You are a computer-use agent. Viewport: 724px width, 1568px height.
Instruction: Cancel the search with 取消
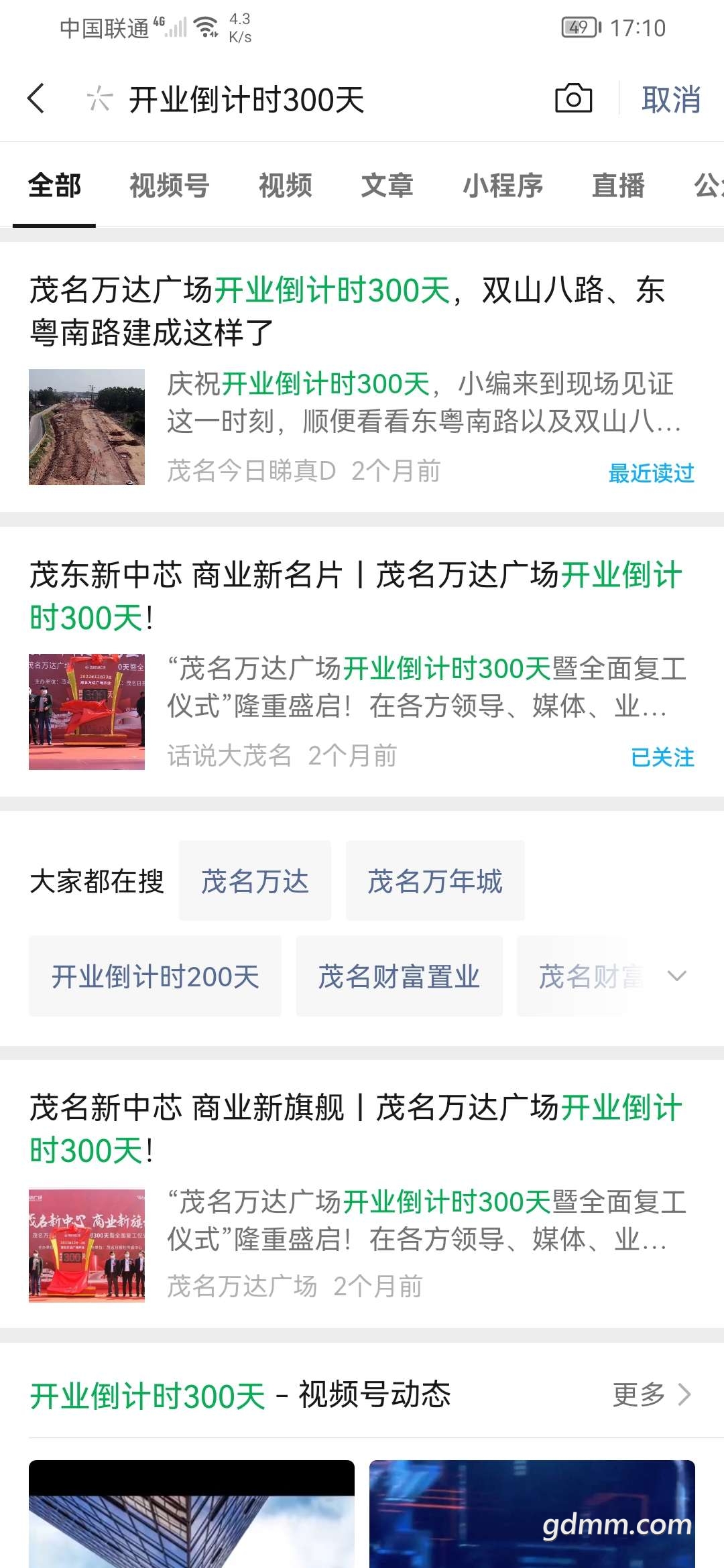click(670, 100)
